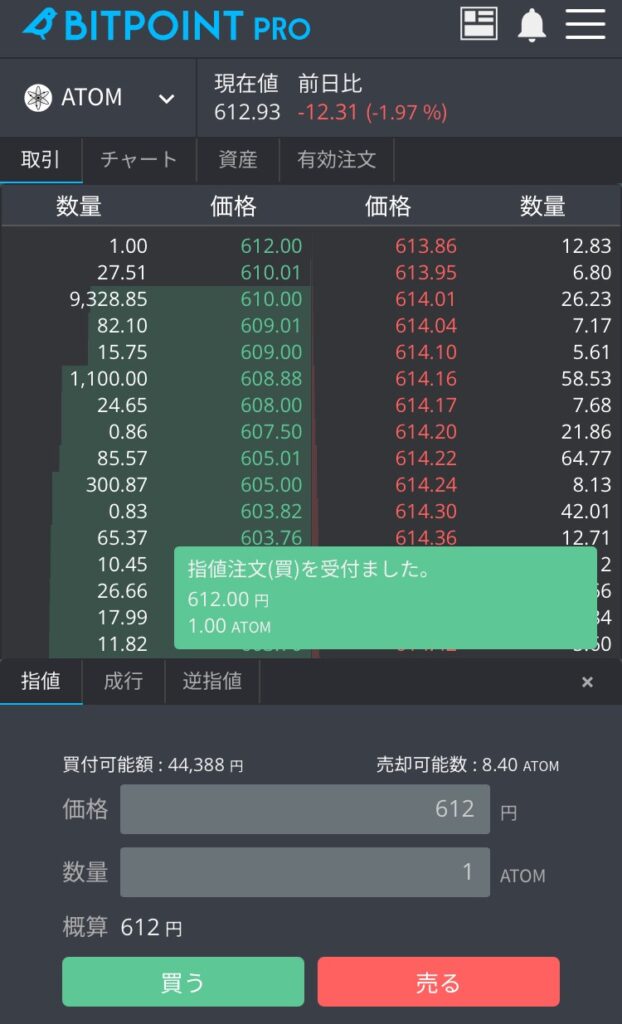Close the order entry panel
Viewport: 622px width, 1024px height.
pyautogui.click(x=587, y=682)
